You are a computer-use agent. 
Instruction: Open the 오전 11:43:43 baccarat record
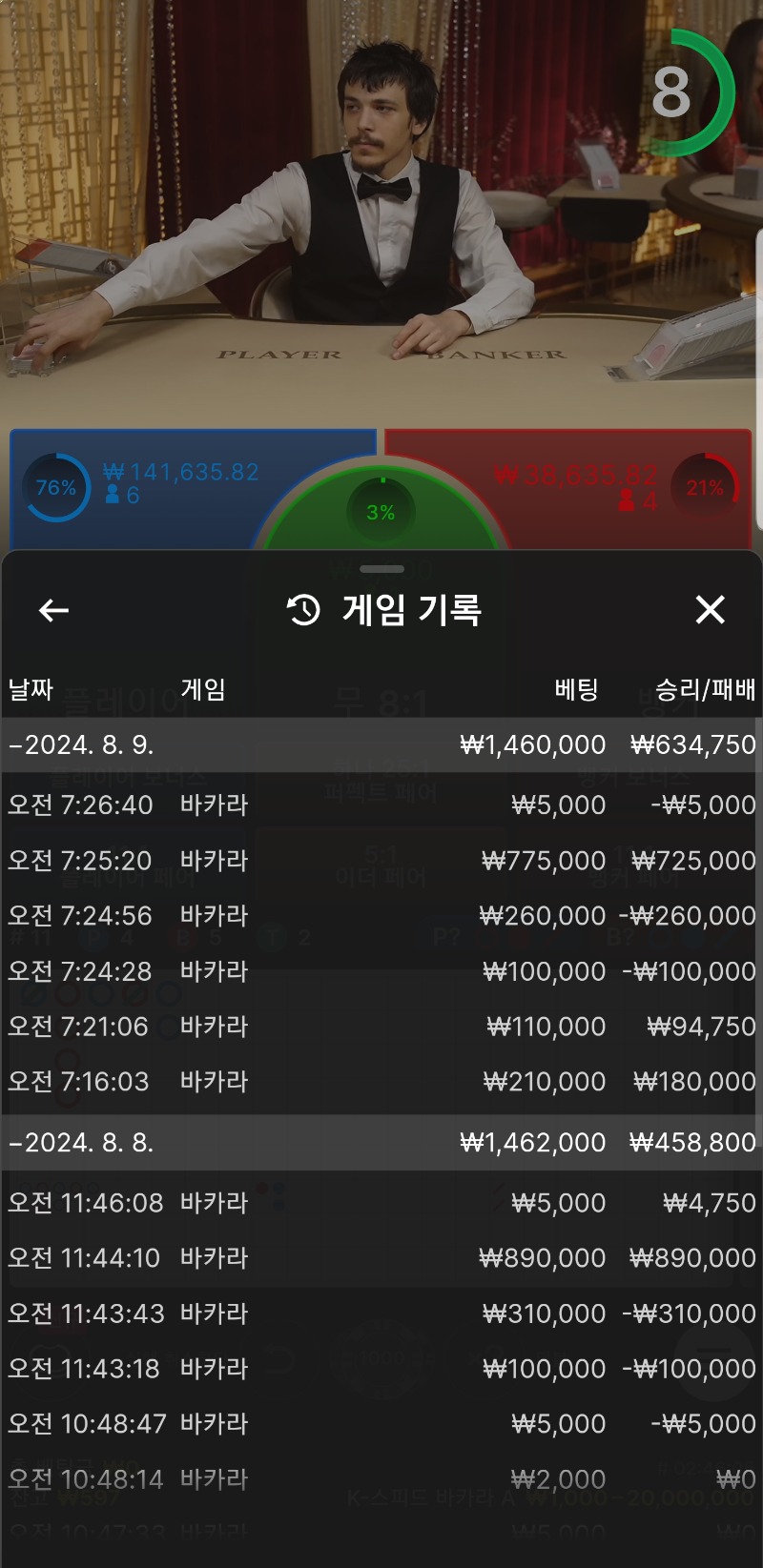[381, 1313]
